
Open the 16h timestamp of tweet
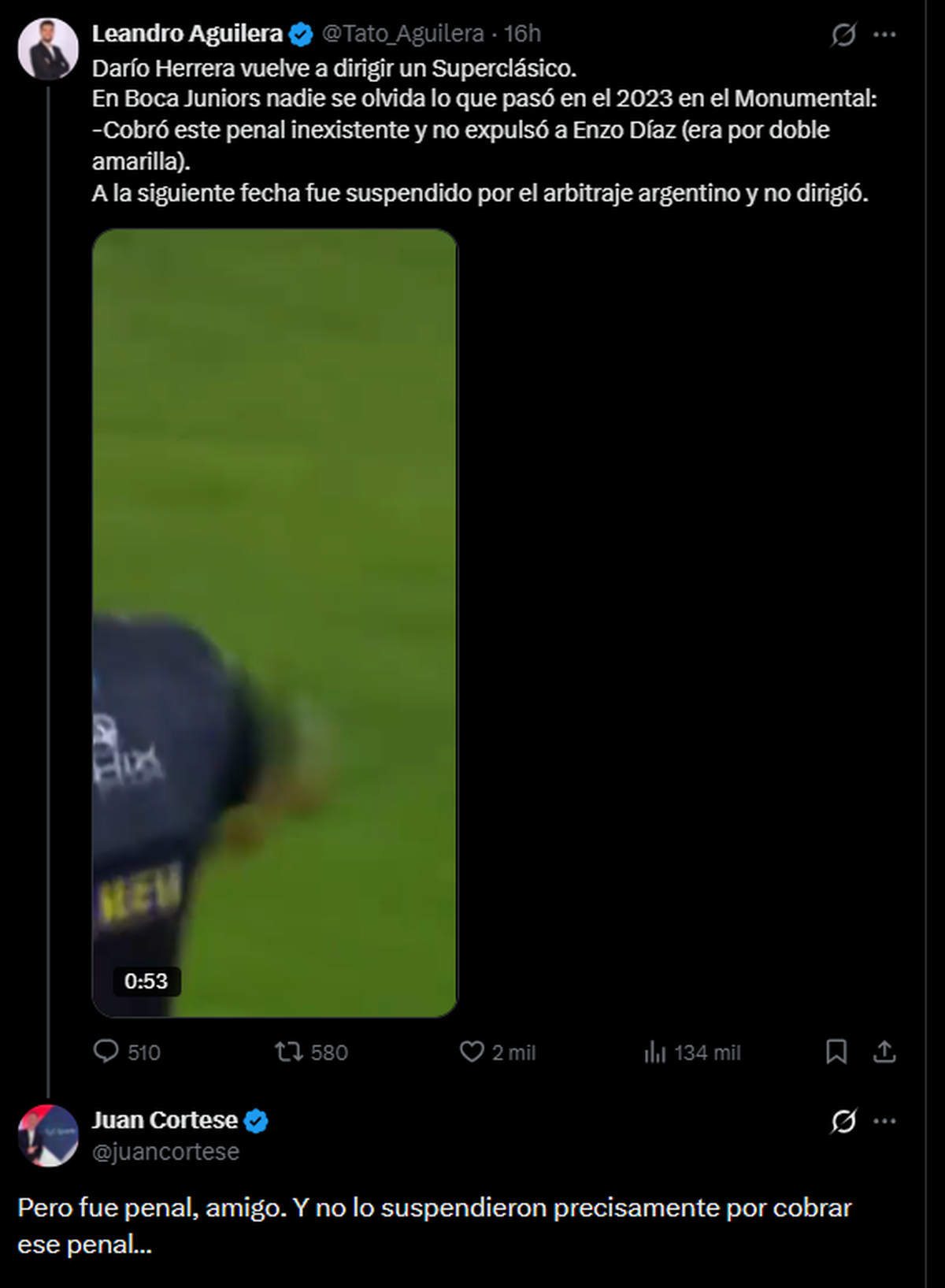click(522, 34)
